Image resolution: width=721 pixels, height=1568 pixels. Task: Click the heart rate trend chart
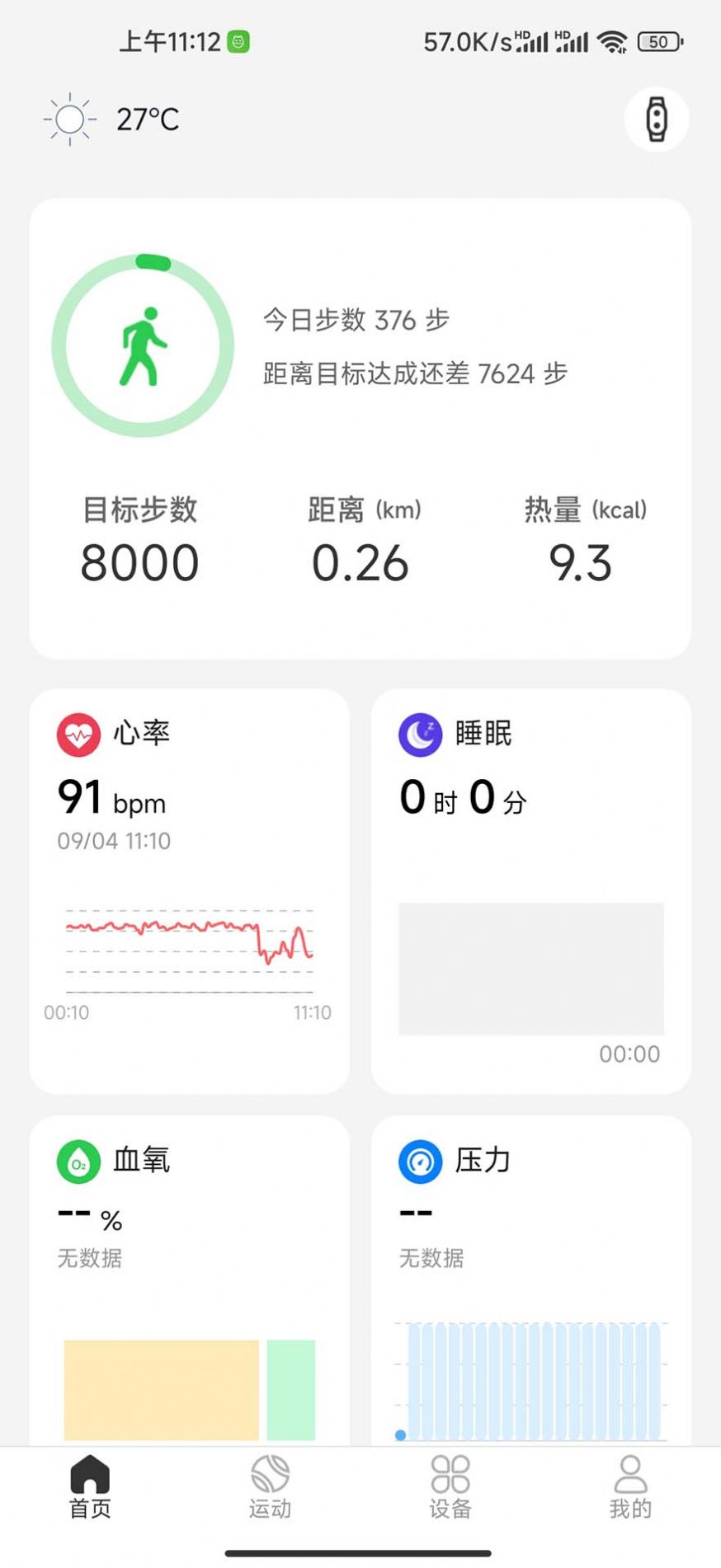tap(188, 948)
